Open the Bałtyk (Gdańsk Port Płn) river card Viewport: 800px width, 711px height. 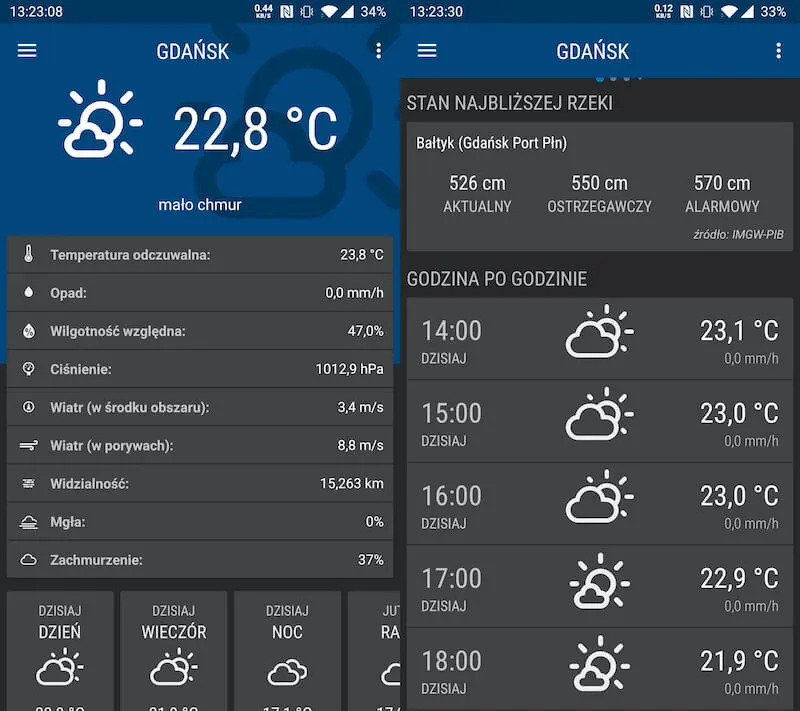(x=599, y=187)
